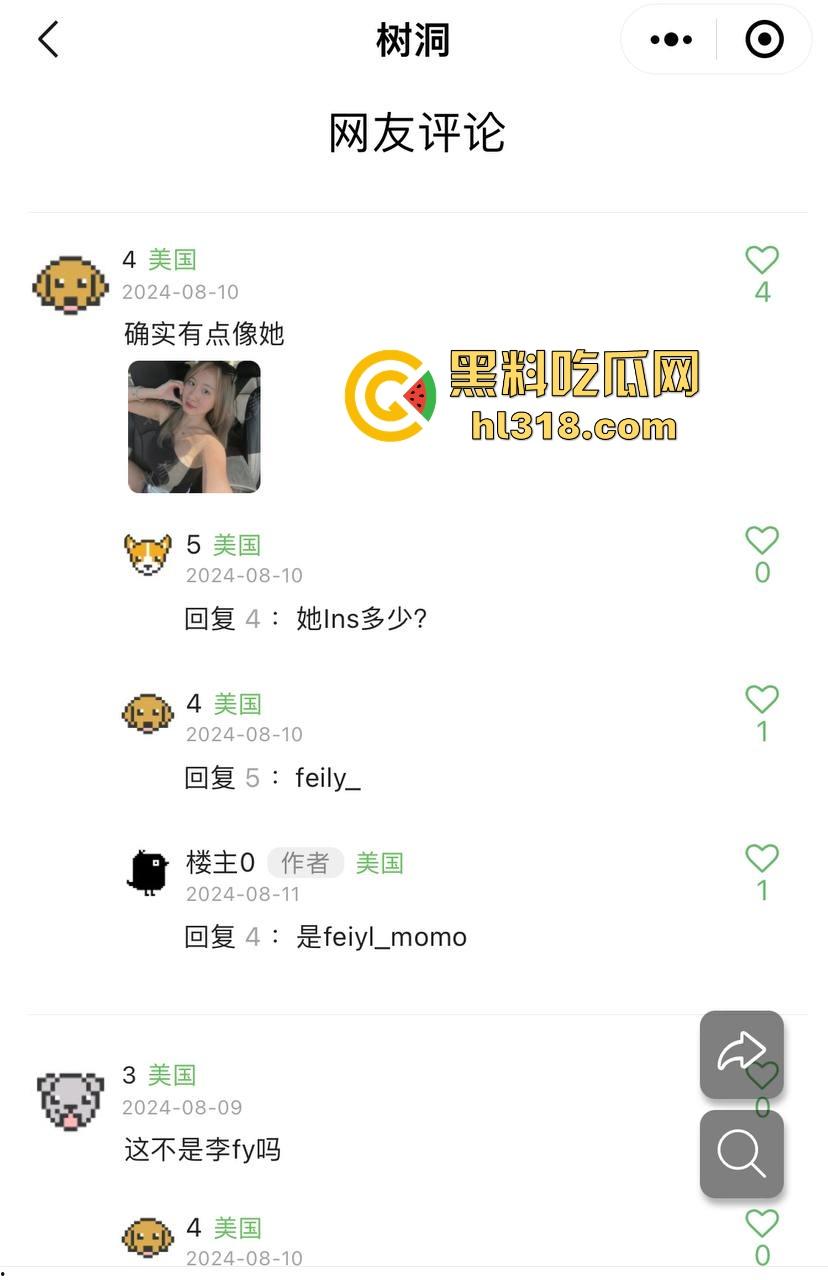Select the 树洞 title
This screenshot has height=1280, width=828.
point(414,40)
